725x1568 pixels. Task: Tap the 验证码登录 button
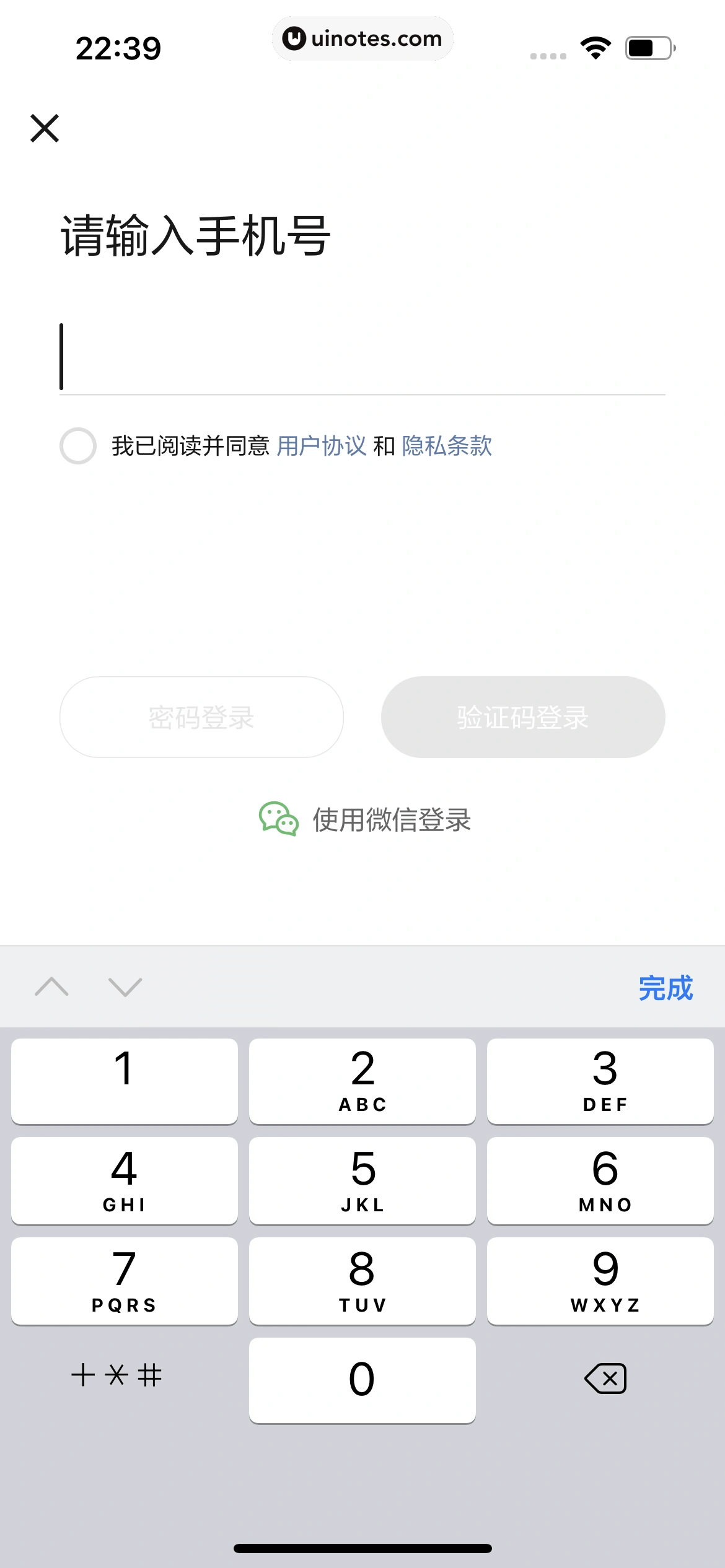point(523,717)
